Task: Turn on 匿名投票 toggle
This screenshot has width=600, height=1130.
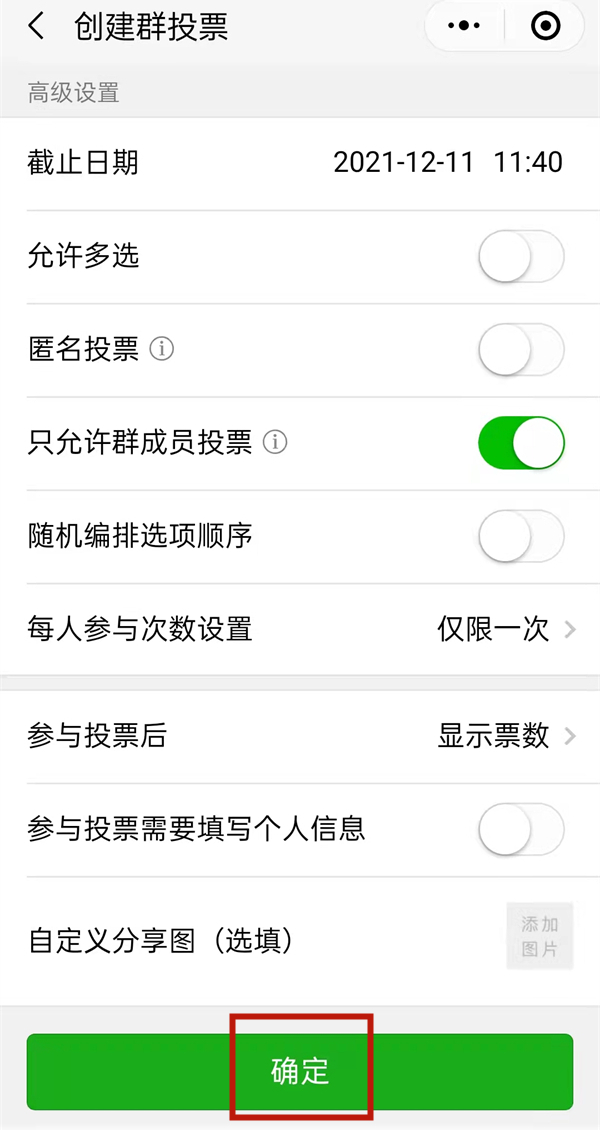Action: [x=521, y=349]
